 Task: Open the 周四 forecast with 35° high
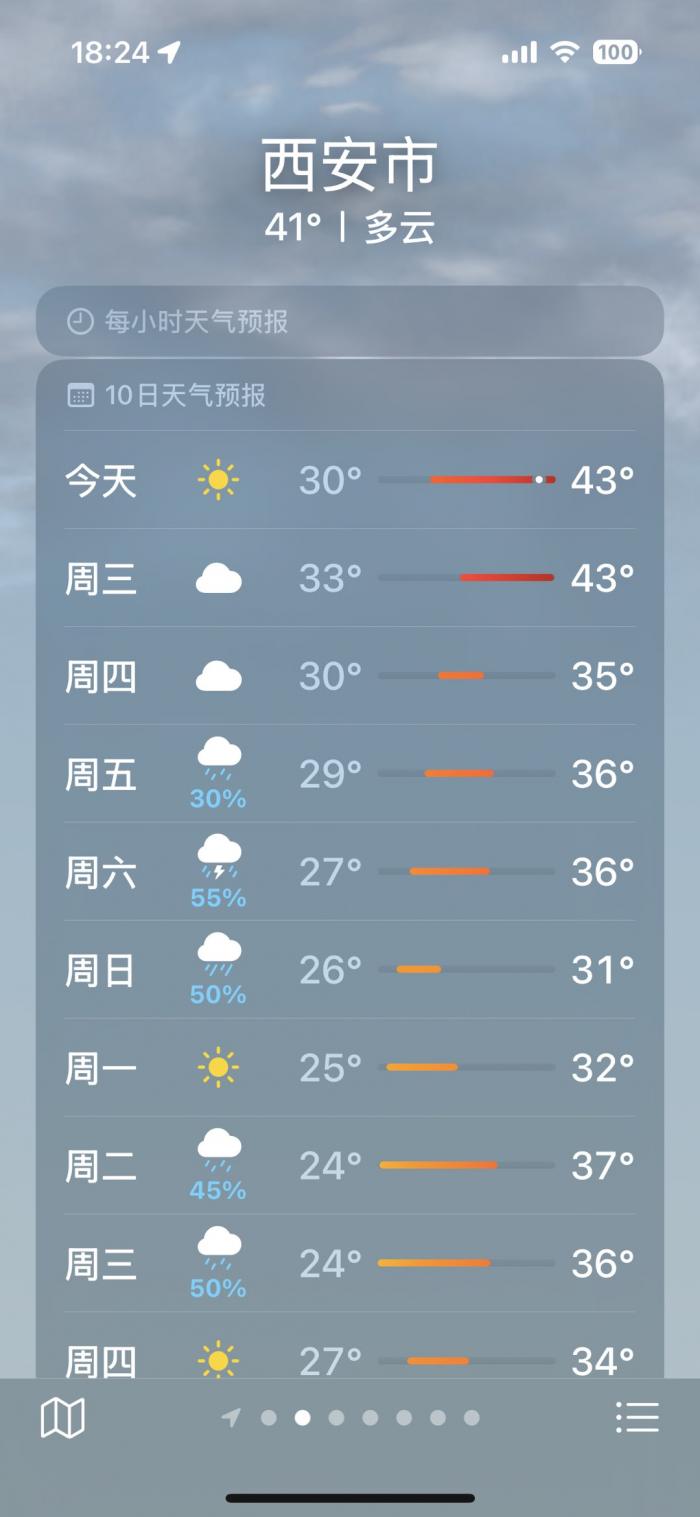pos(349,676)
